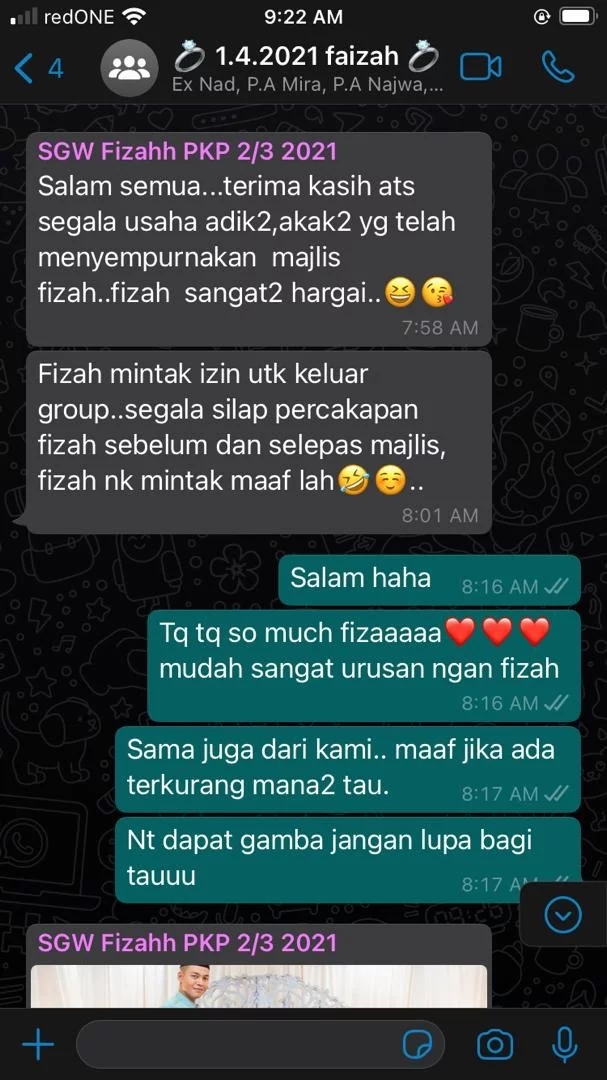
Task: Open the attachment plus menu
Action: tap(38, 1045)
